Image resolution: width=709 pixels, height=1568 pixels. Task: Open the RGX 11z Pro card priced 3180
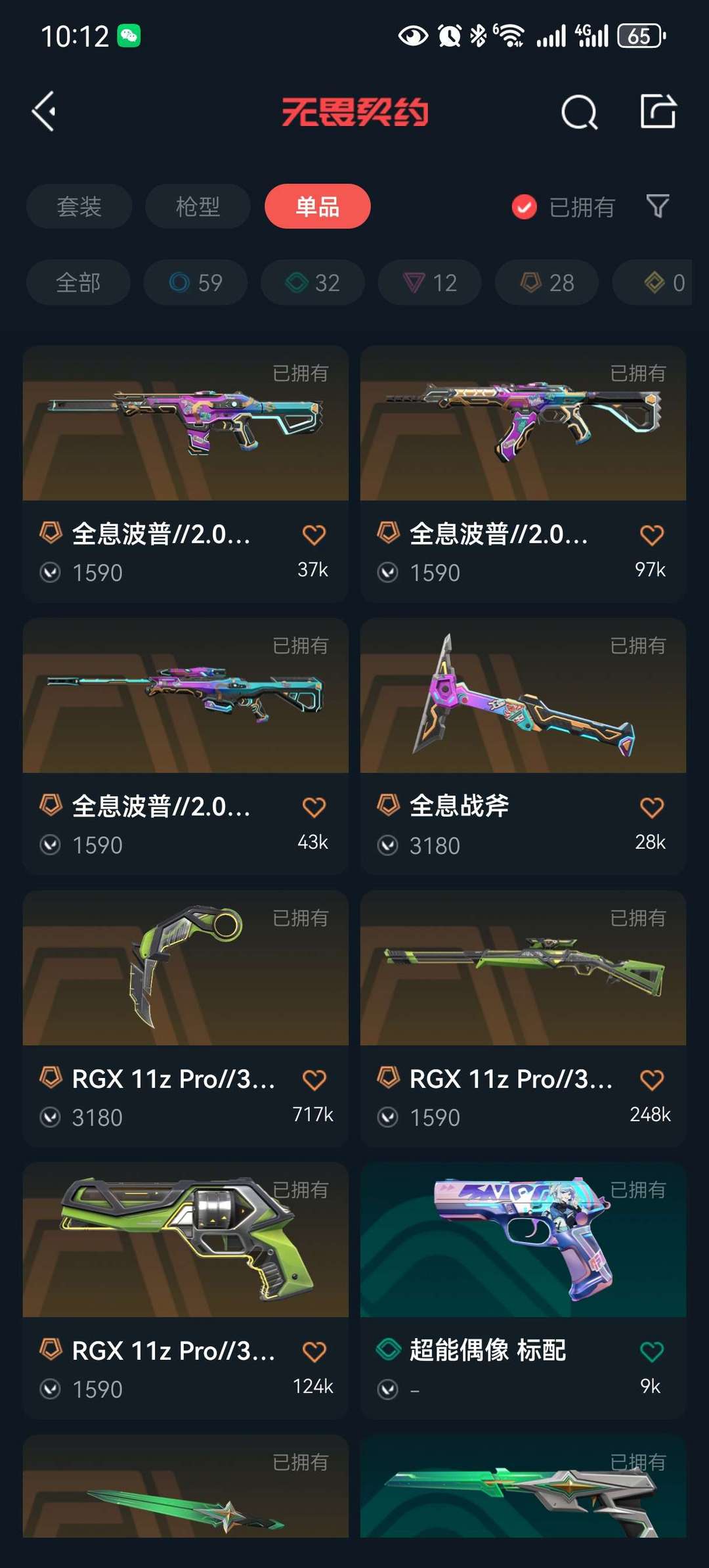coord(185,1018)
